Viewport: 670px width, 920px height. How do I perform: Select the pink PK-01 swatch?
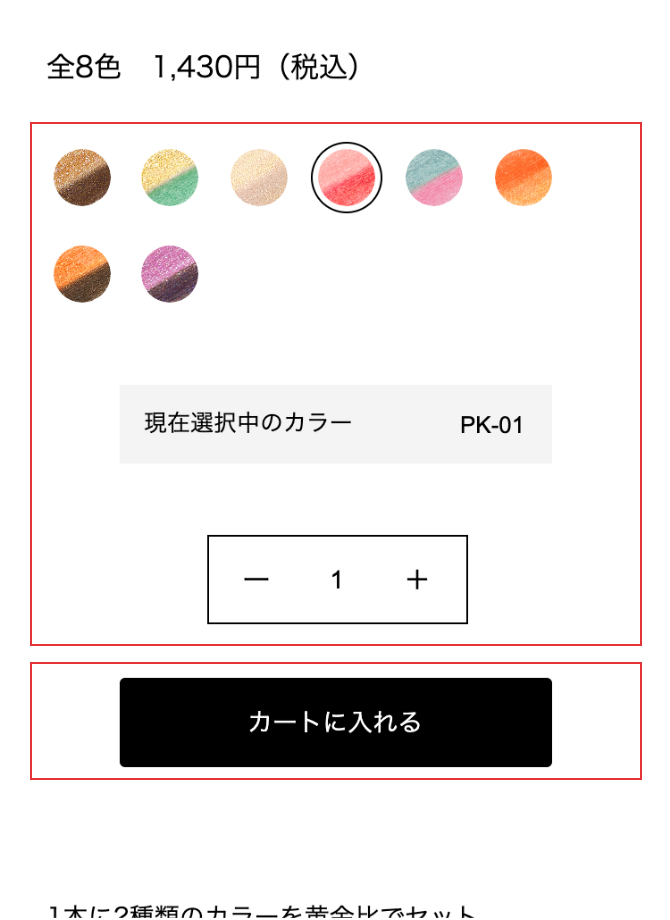pos(347,177)
